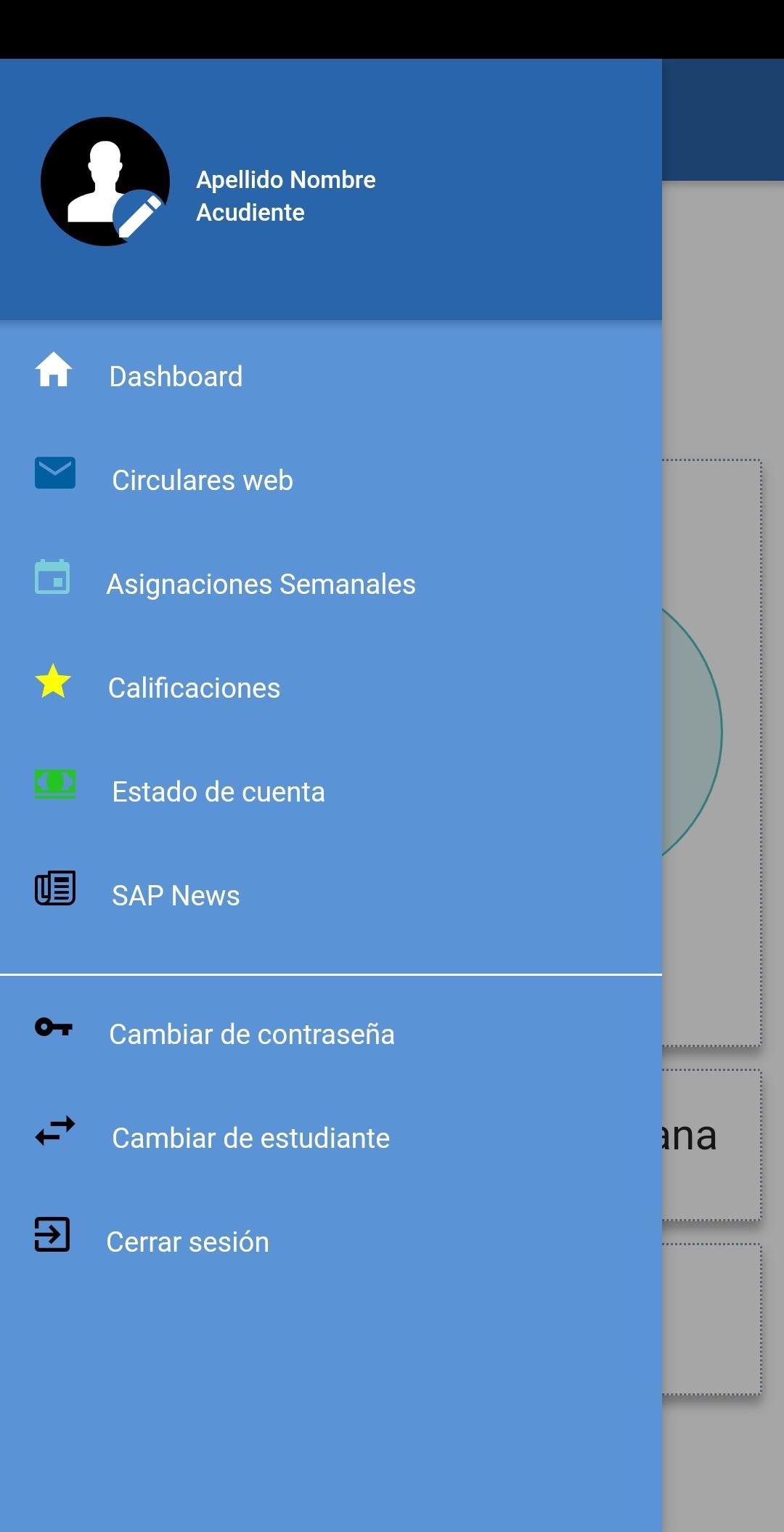
Task: Select the swap arrows student-switch icon
Action: 54,1132
